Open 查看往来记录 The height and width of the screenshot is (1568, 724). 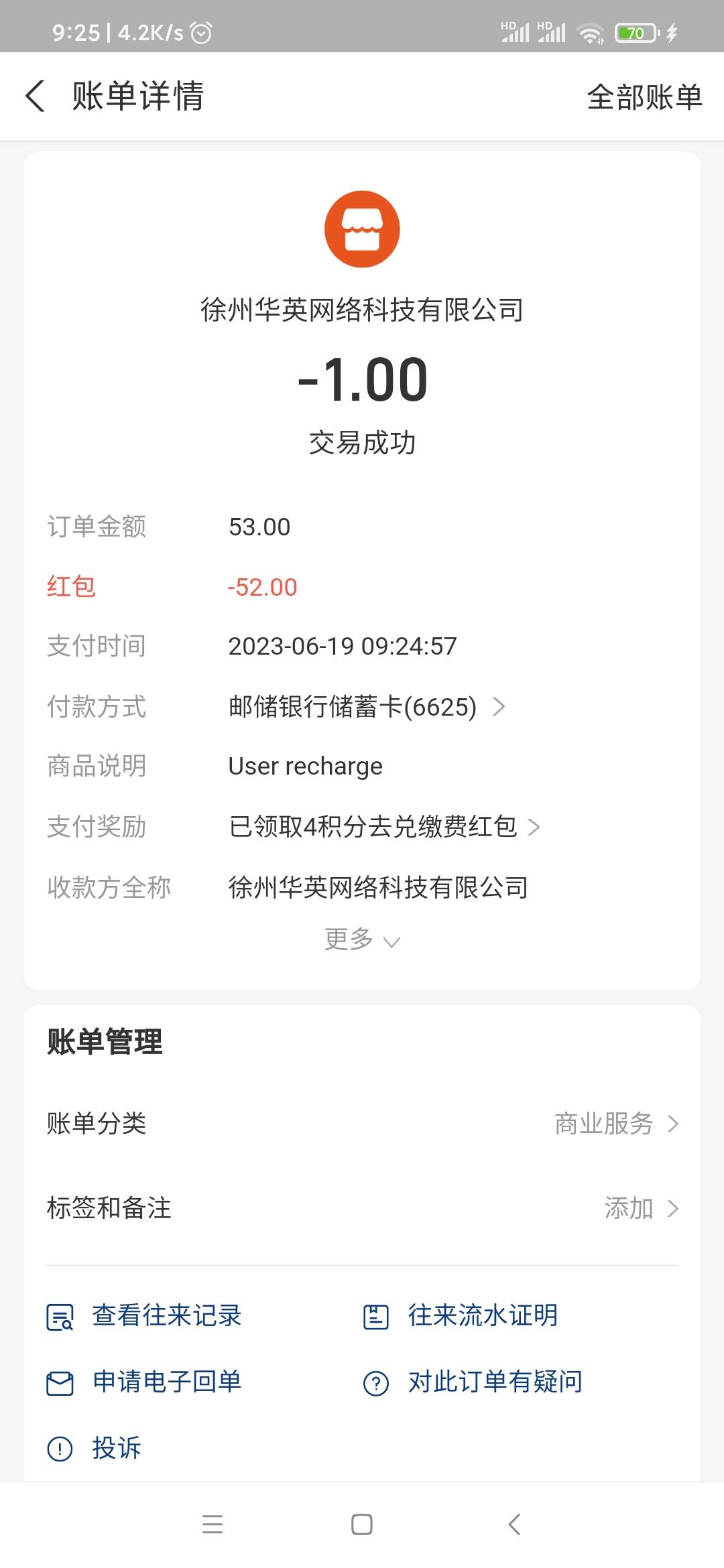pos(143,1315)
